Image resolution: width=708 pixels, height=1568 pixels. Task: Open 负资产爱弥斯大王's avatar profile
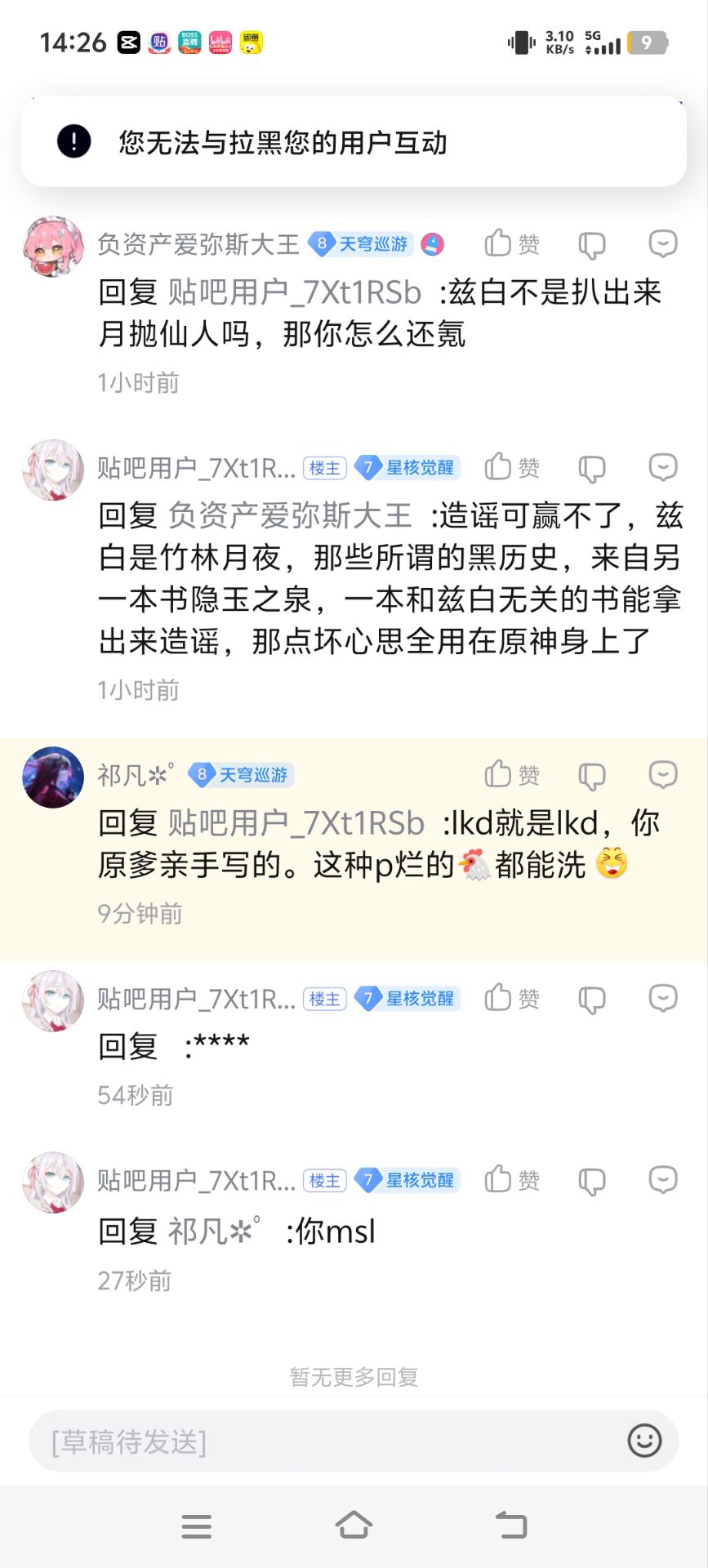pyautogui.click(x=53, y=246)
